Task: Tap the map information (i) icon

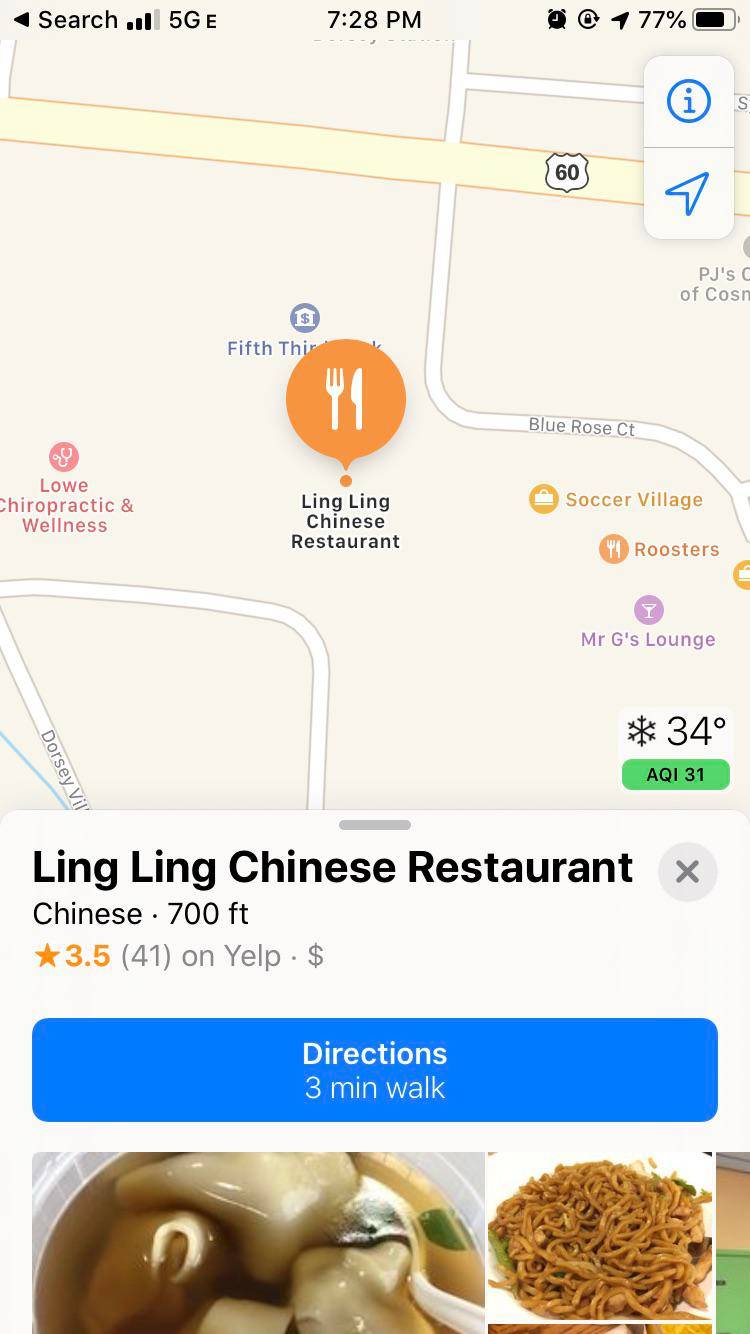Action: [688, 100]
